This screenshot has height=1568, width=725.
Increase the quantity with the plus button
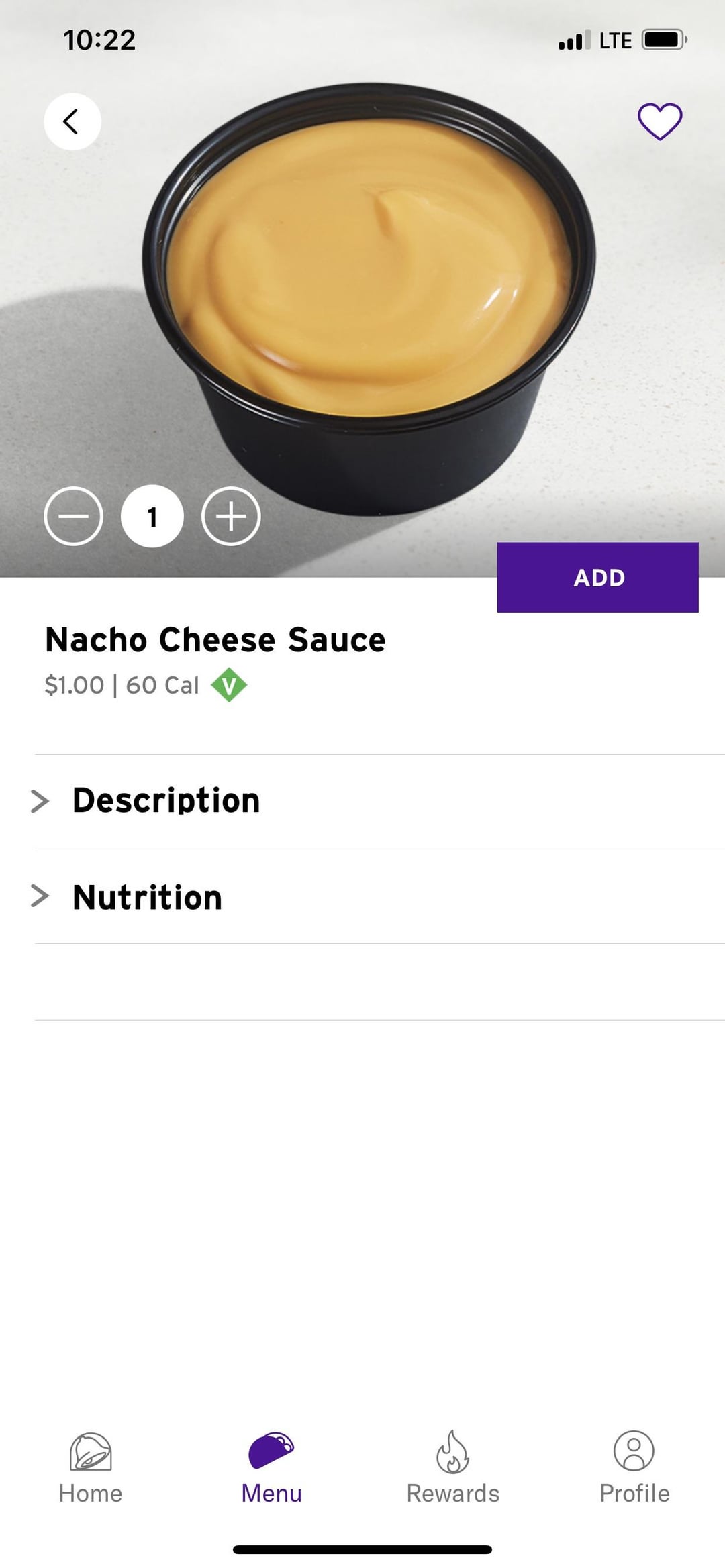[x=231, y=516]
